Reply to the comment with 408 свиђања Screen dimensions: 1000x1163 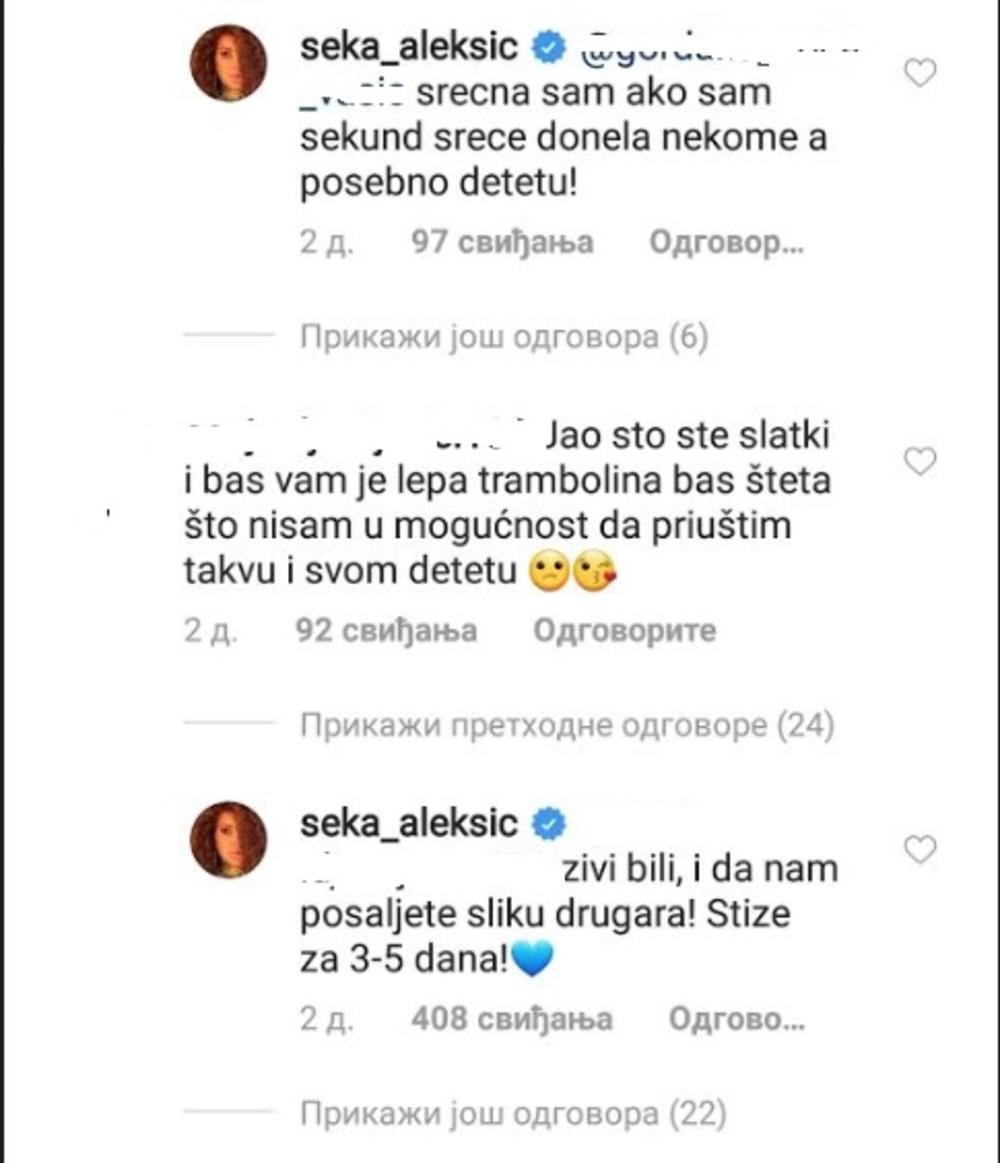[736, 1019]
